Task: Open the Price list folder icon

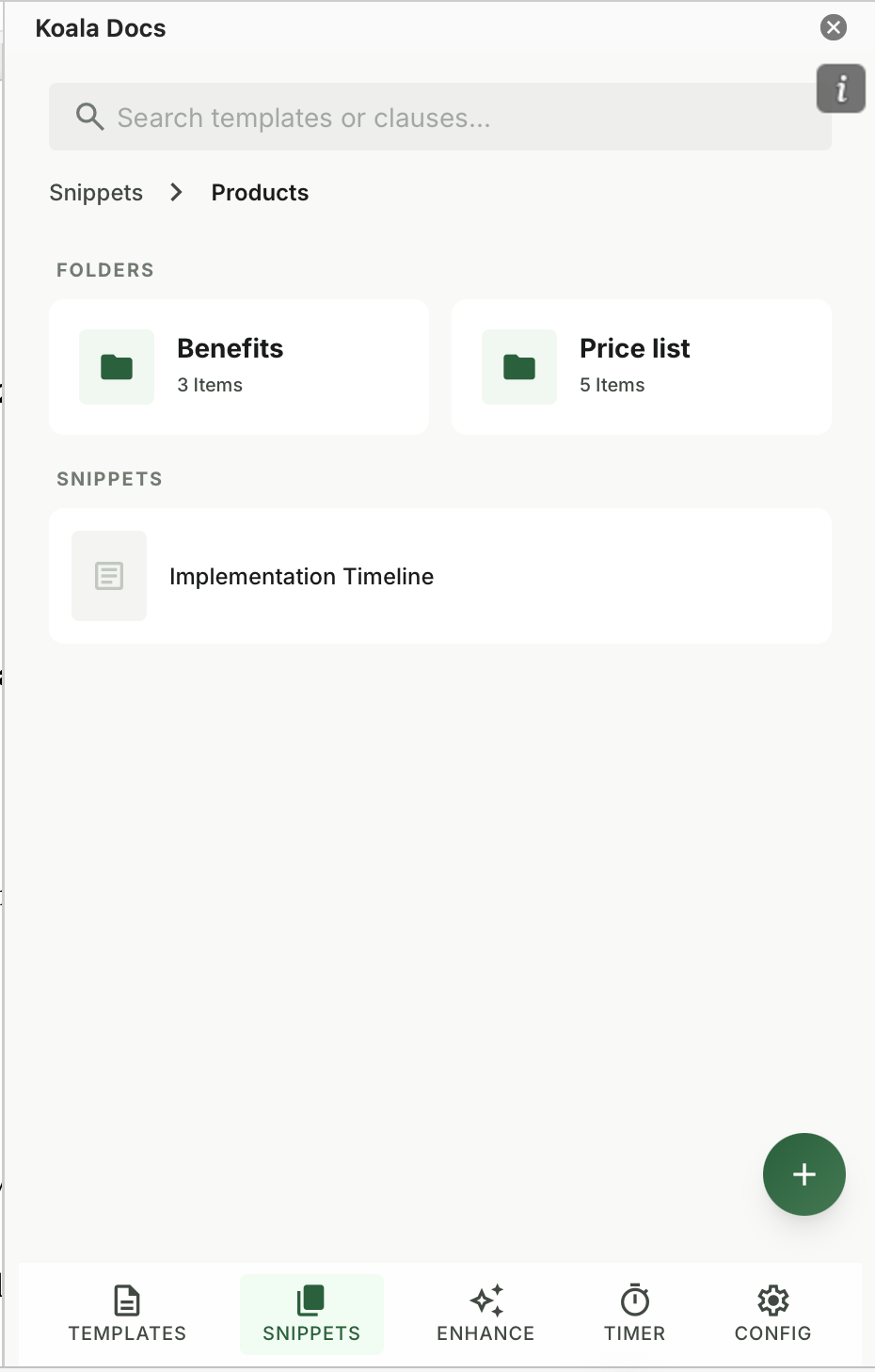Action: (518, 367)
